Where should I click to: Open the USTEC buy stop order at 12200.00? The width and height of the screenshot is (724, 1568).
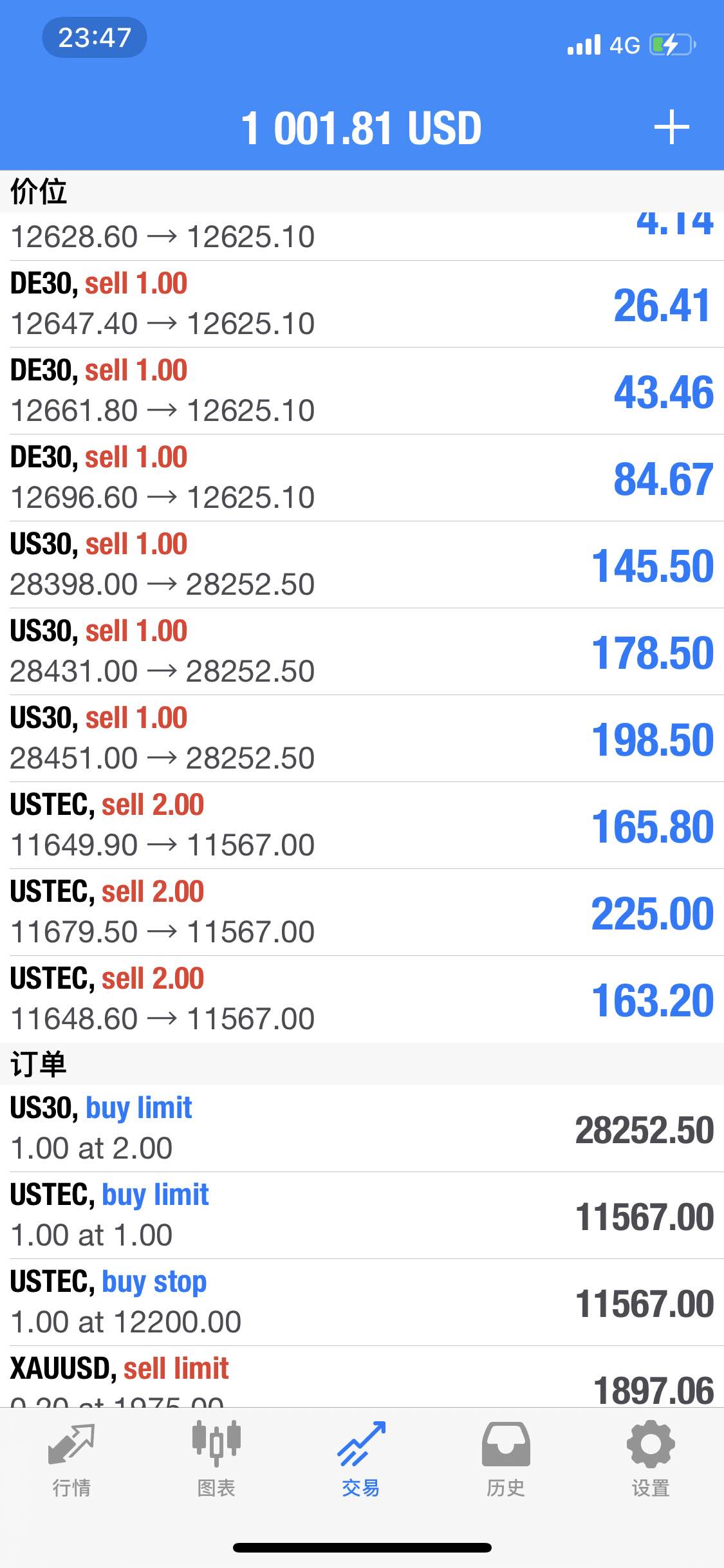click(362, 1302)
